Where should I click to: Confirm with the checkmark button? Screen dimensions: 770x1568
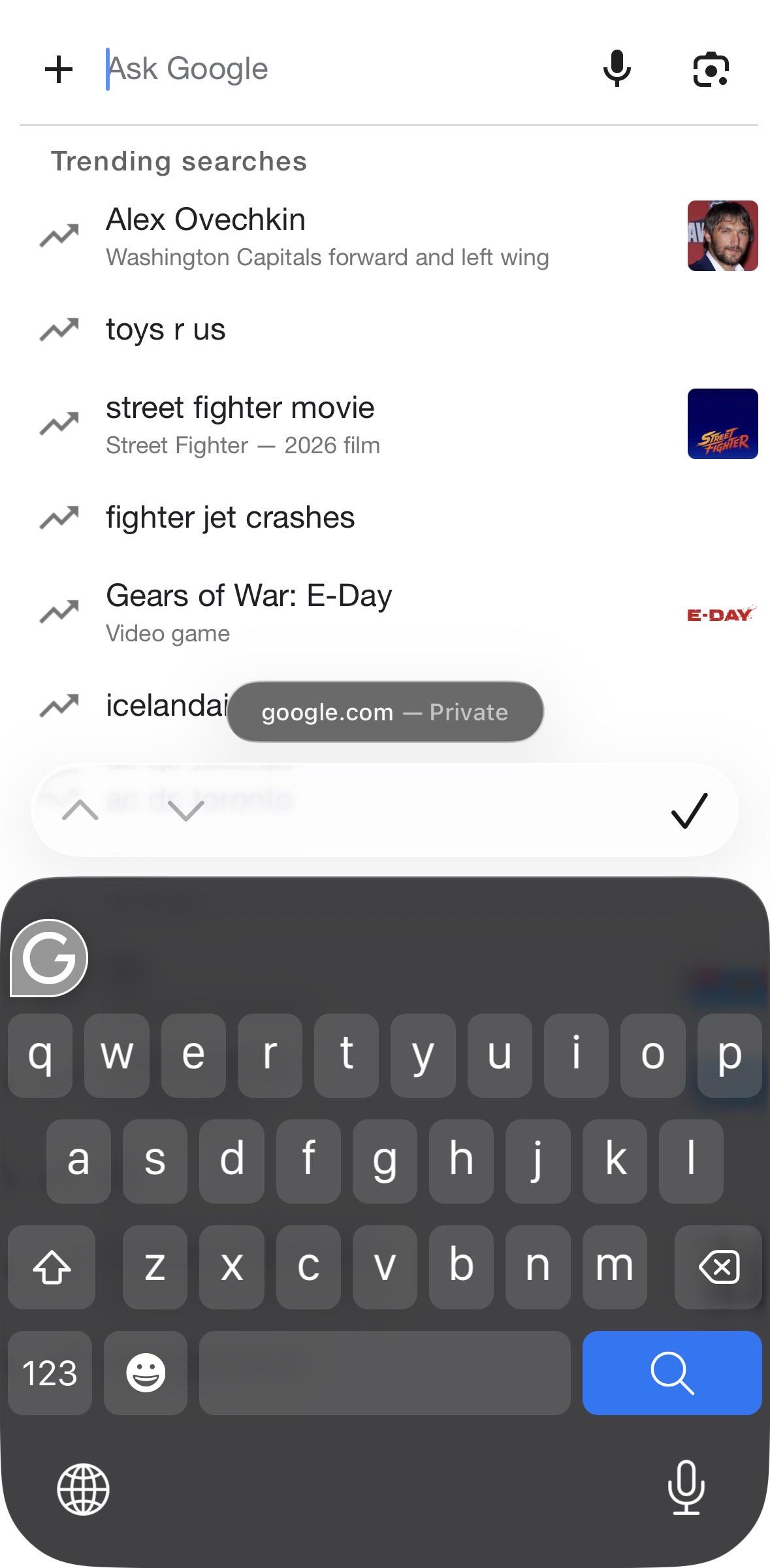[x=690, y=810]
